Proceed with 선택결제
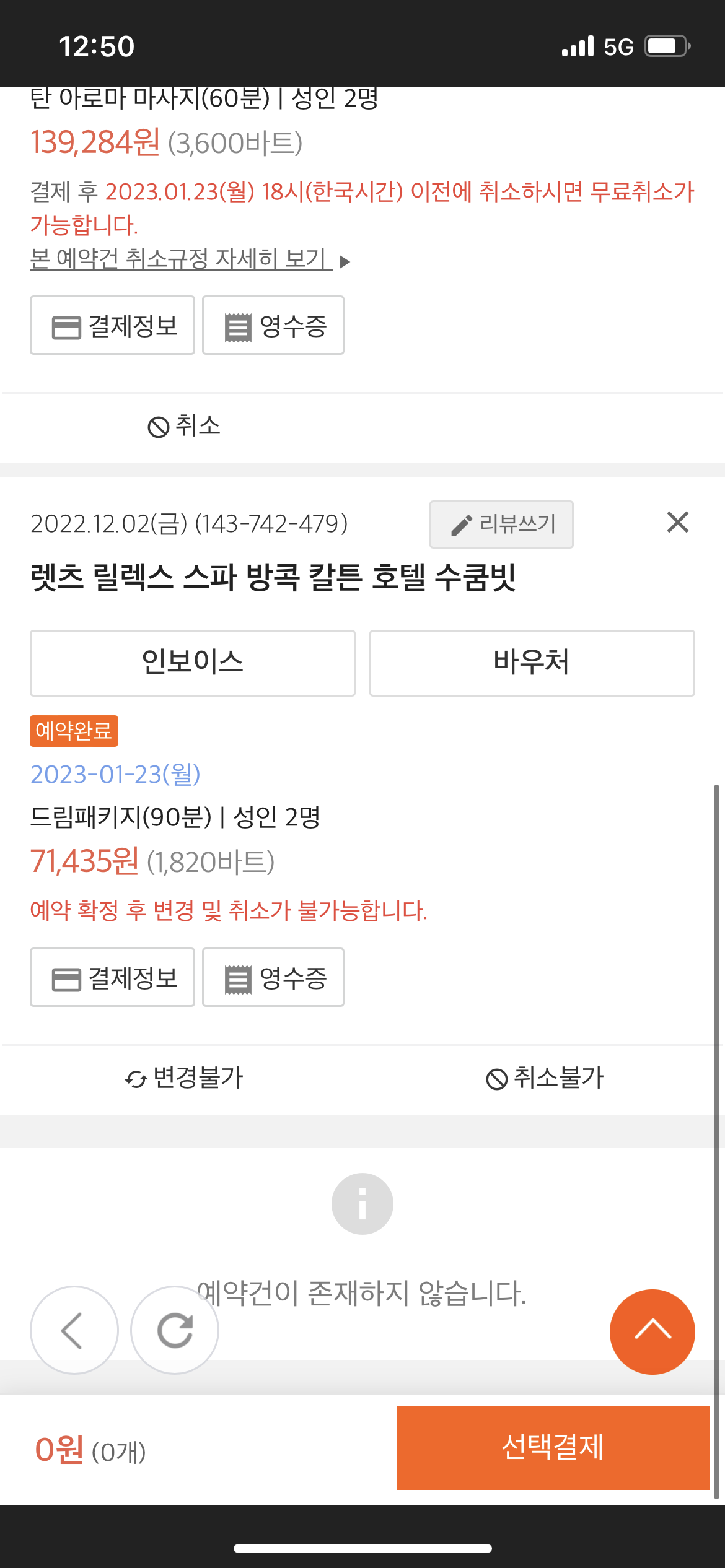Viewport: 725px width, 1568px height. tap(553, 1448)
